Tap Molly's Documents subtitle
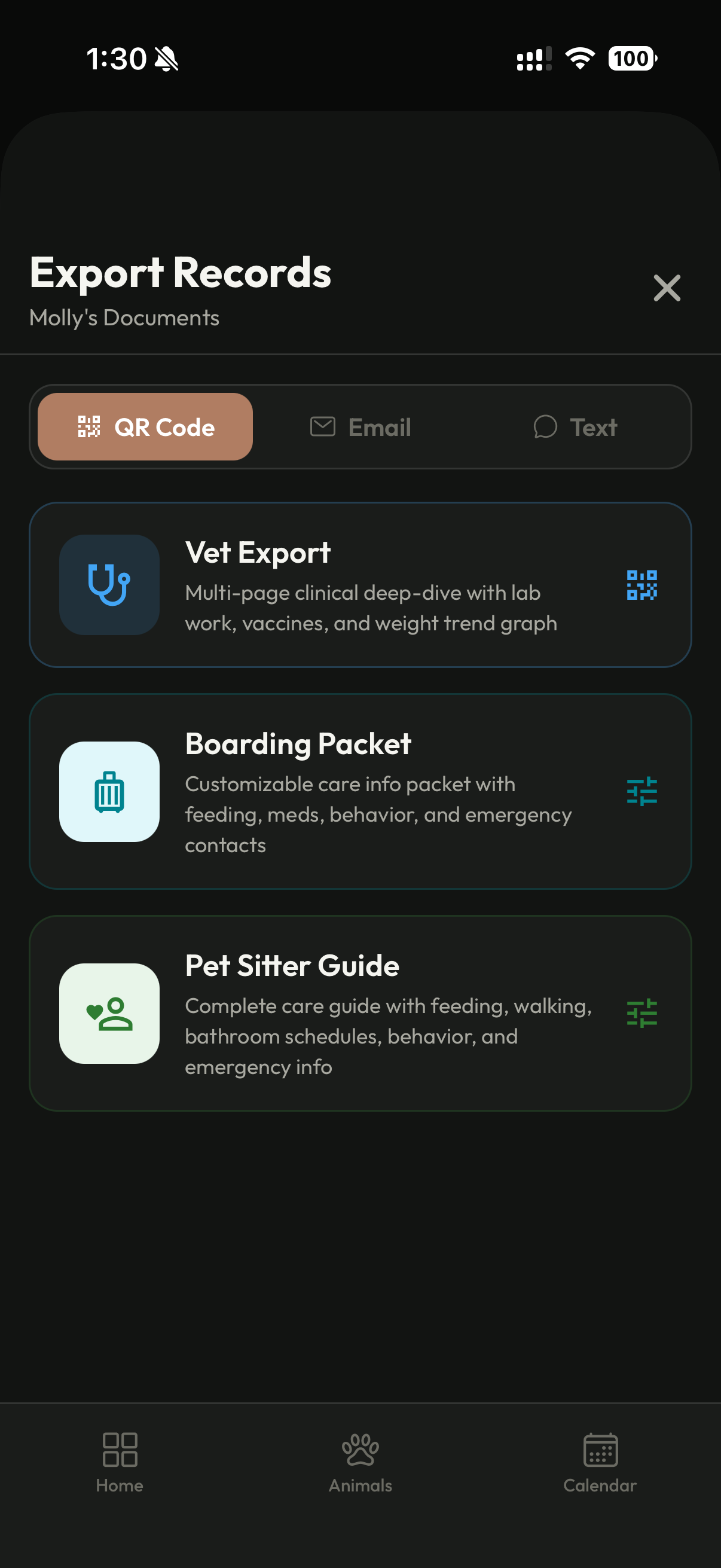This screenshot has height=1568, width=721. click(125, 318)
